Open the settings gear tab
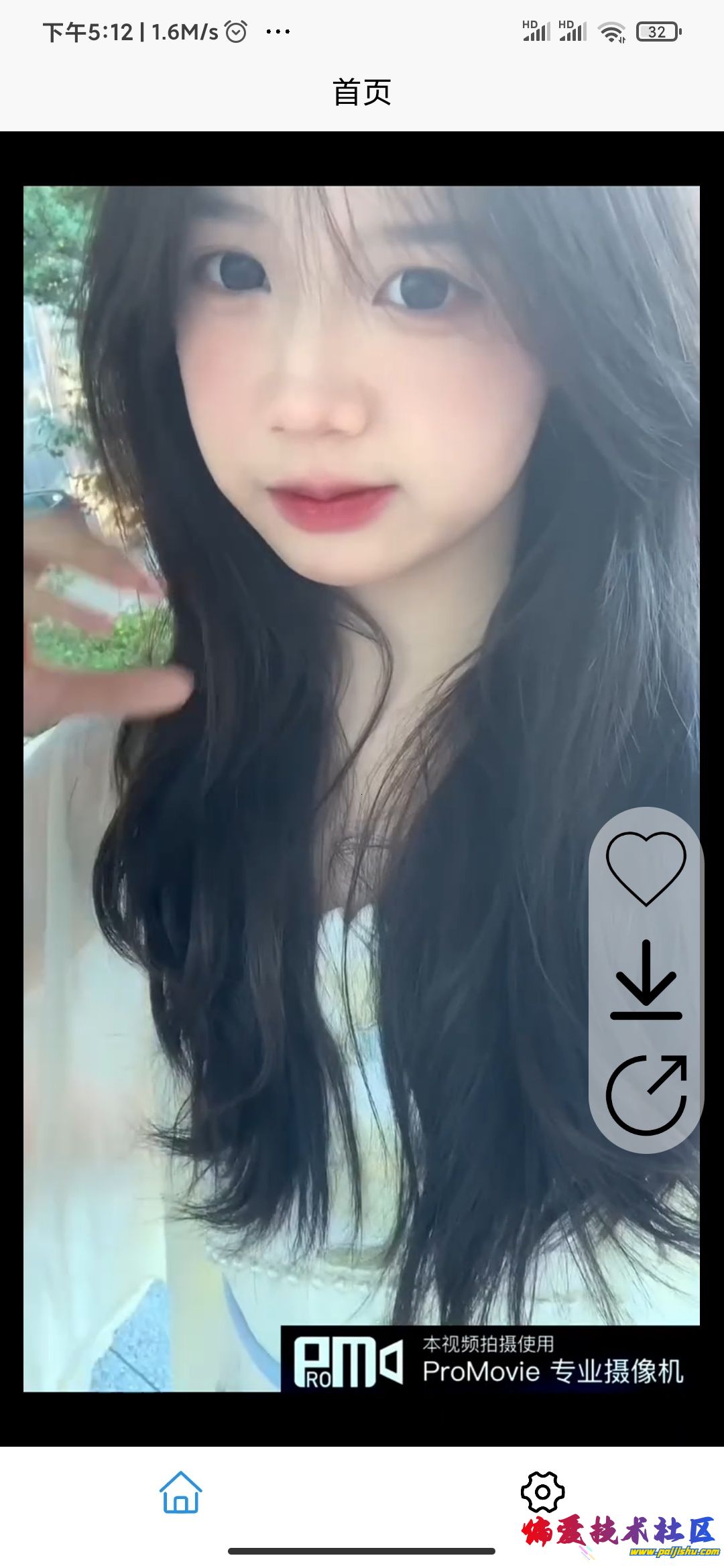 pos(542,1492)
